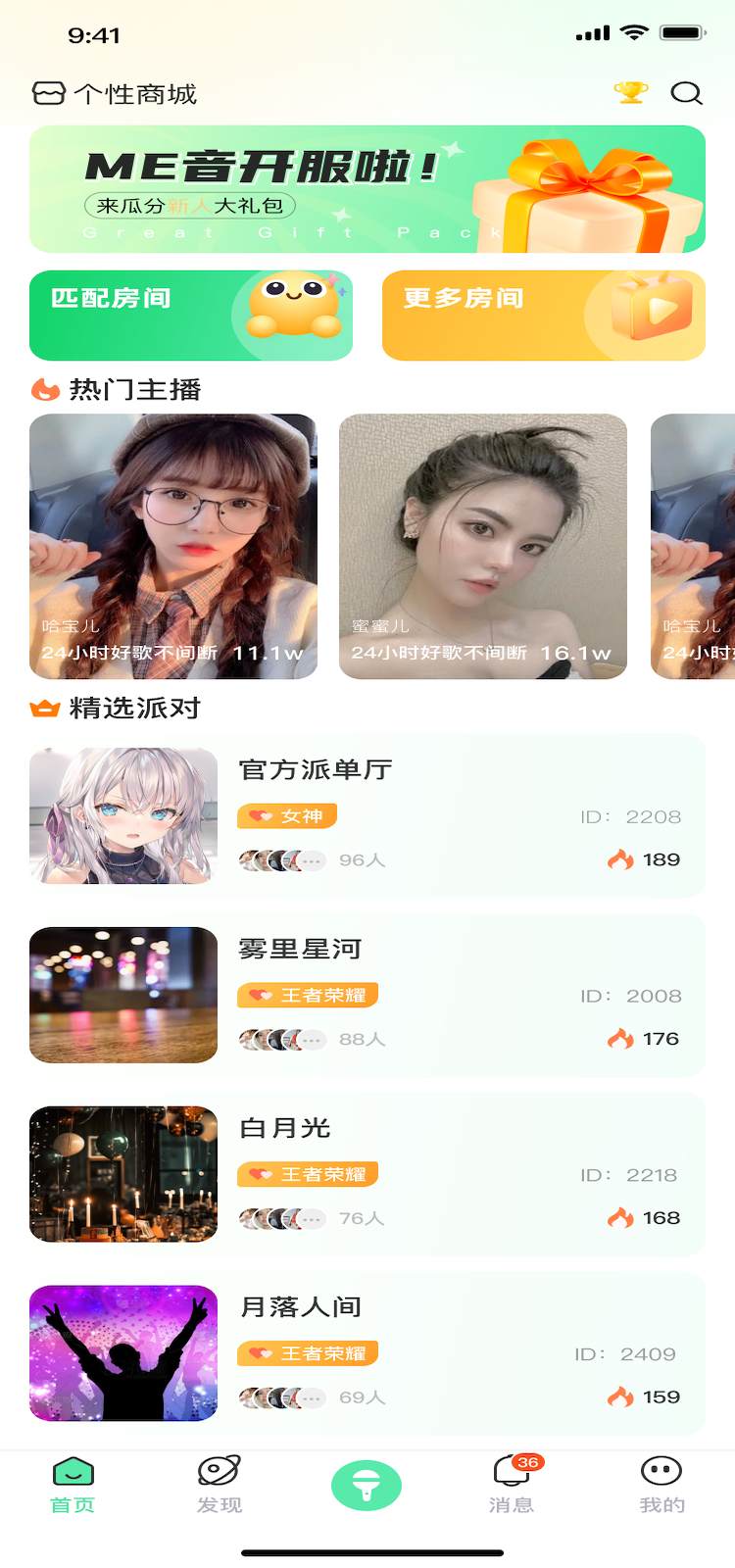
Task: Switch to the 首页 tab
Action: 73,1480
